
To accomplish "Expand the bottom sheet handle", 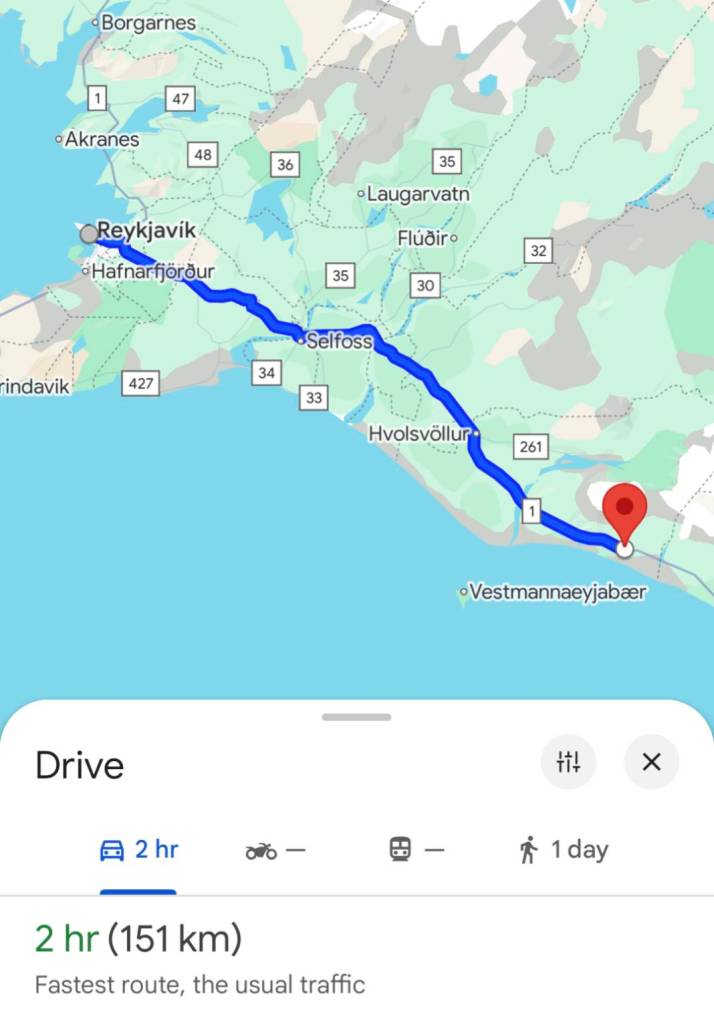I will (x=357, y=717).
